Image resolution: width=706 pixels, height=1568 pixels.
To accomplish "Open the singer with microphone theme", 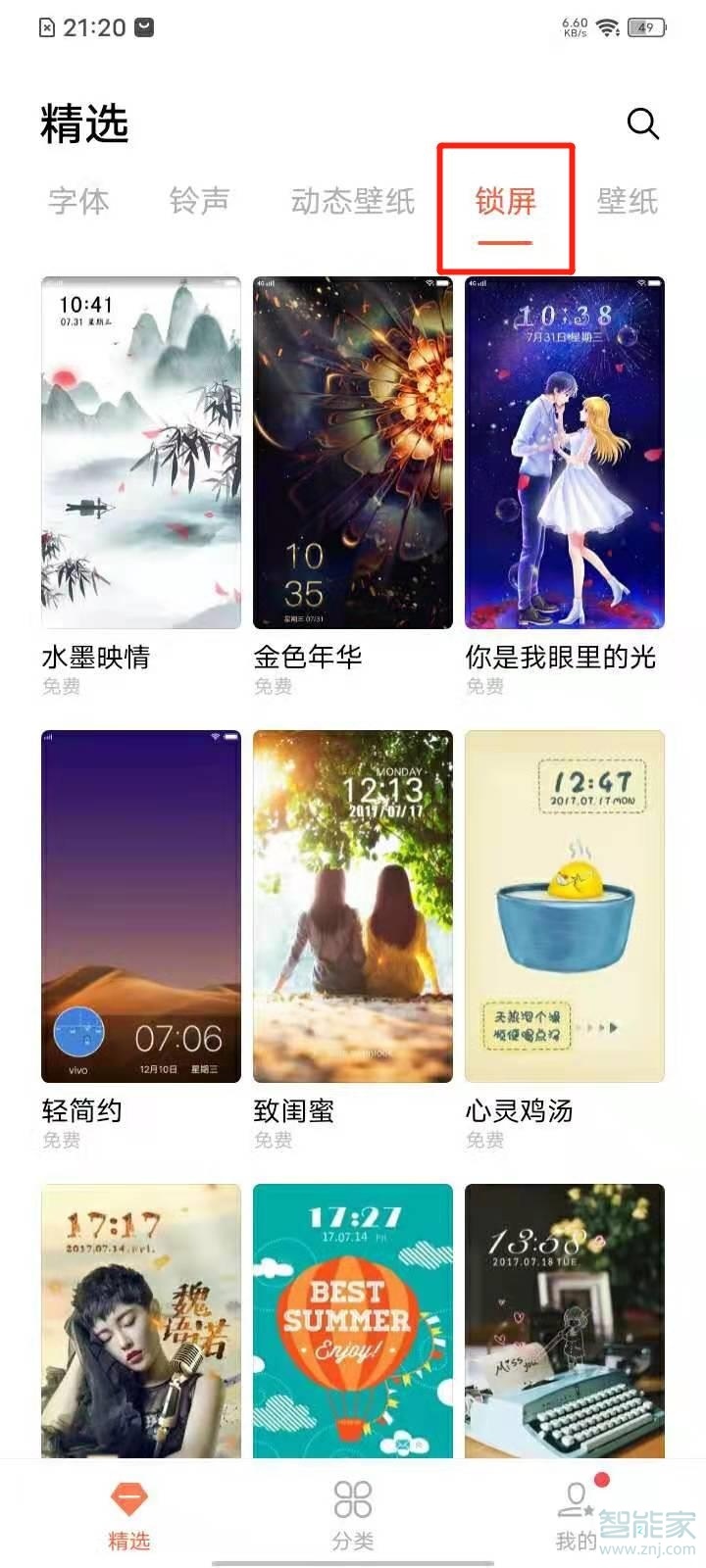I will [141, 1318].
